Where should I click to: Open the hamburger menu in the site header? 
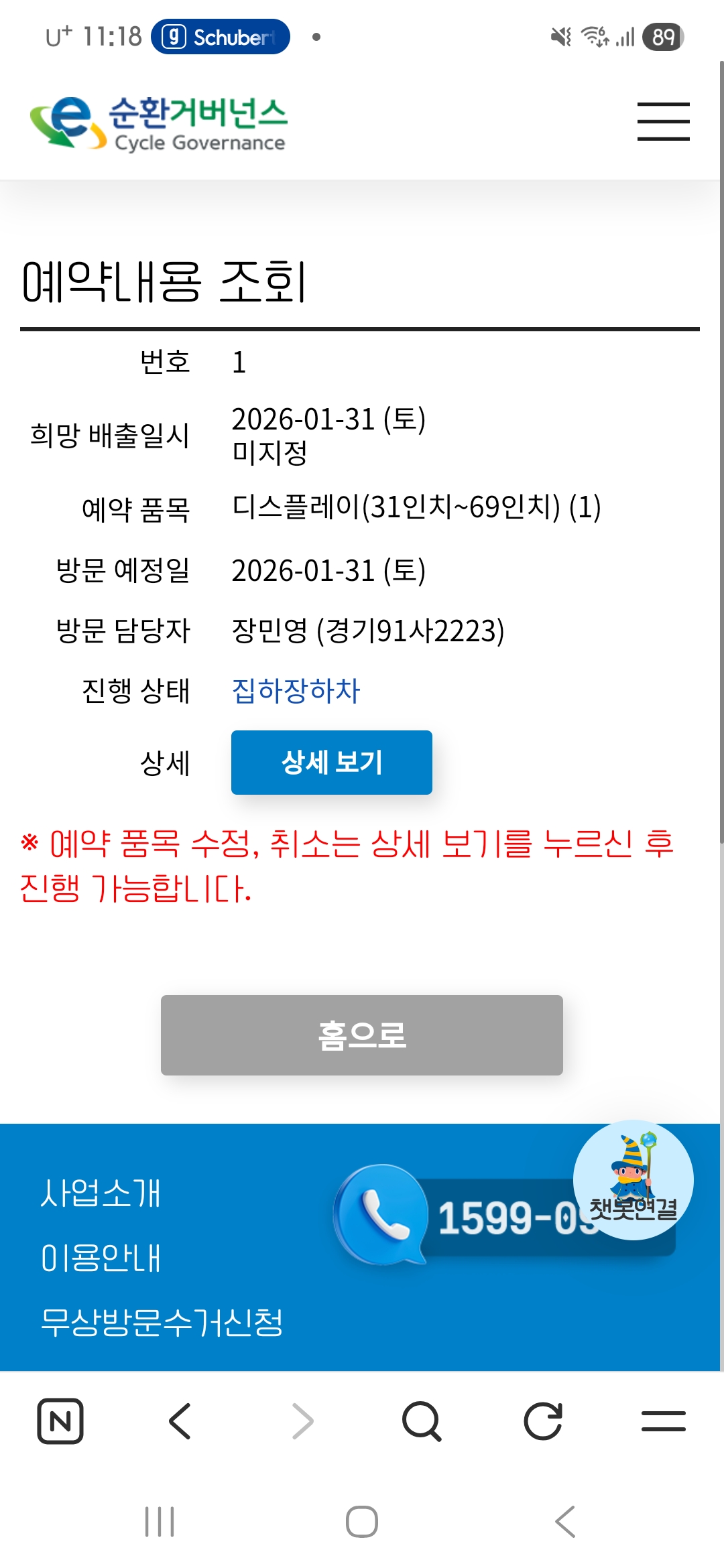point(663,121)
